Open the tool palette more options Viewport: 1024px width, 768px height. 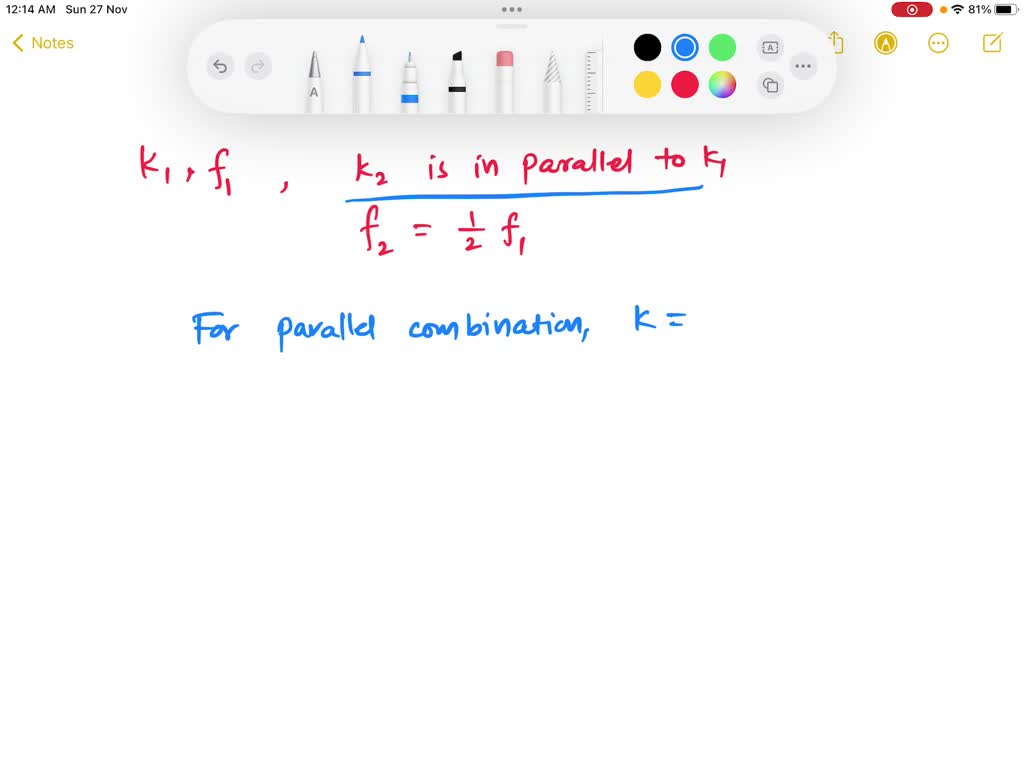click(803, 67)
